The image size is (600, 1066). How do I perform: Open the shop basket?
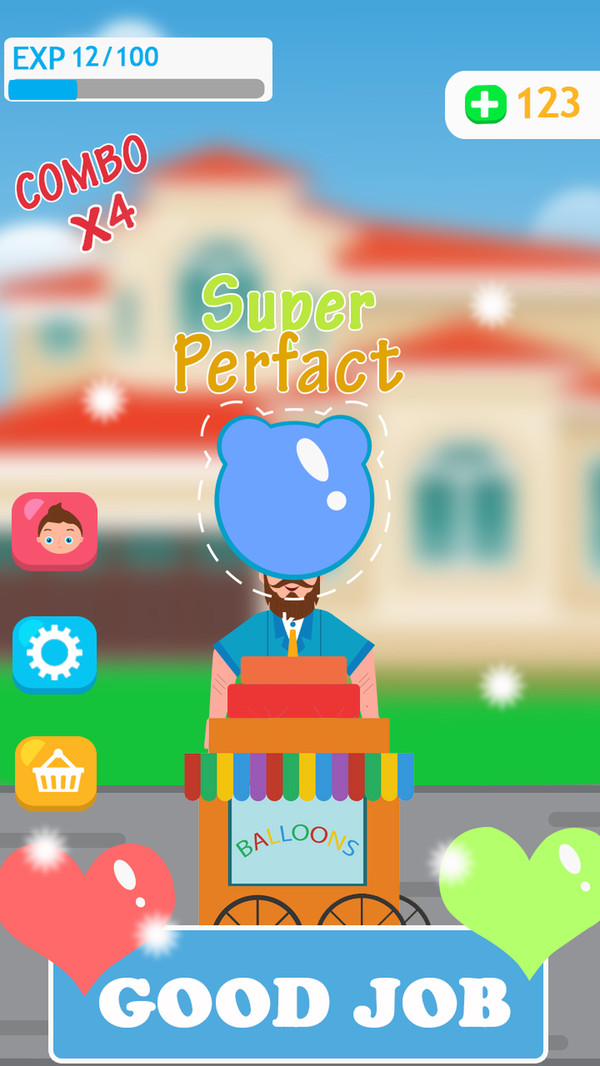(56, 773)
